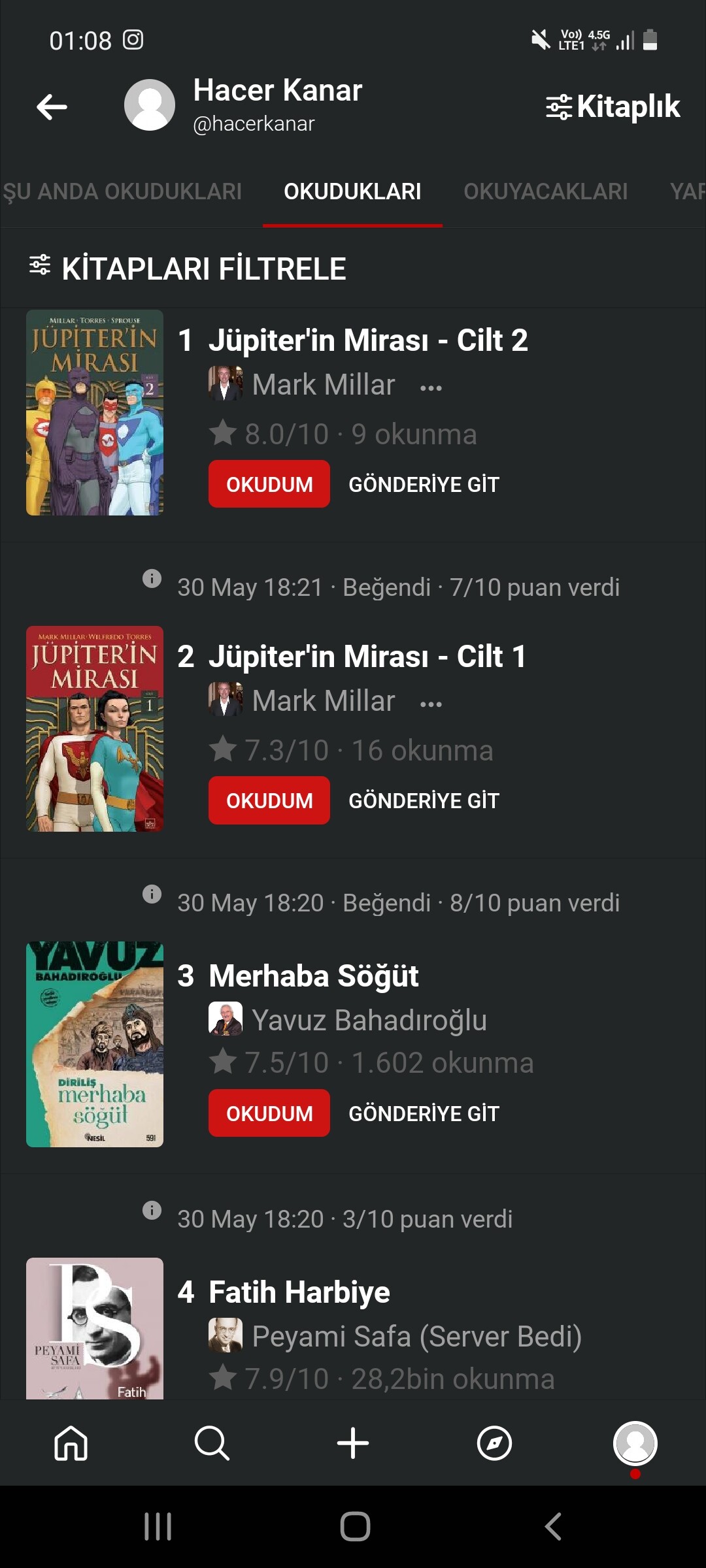Open home in bottom navigation

coord(71,1443)
